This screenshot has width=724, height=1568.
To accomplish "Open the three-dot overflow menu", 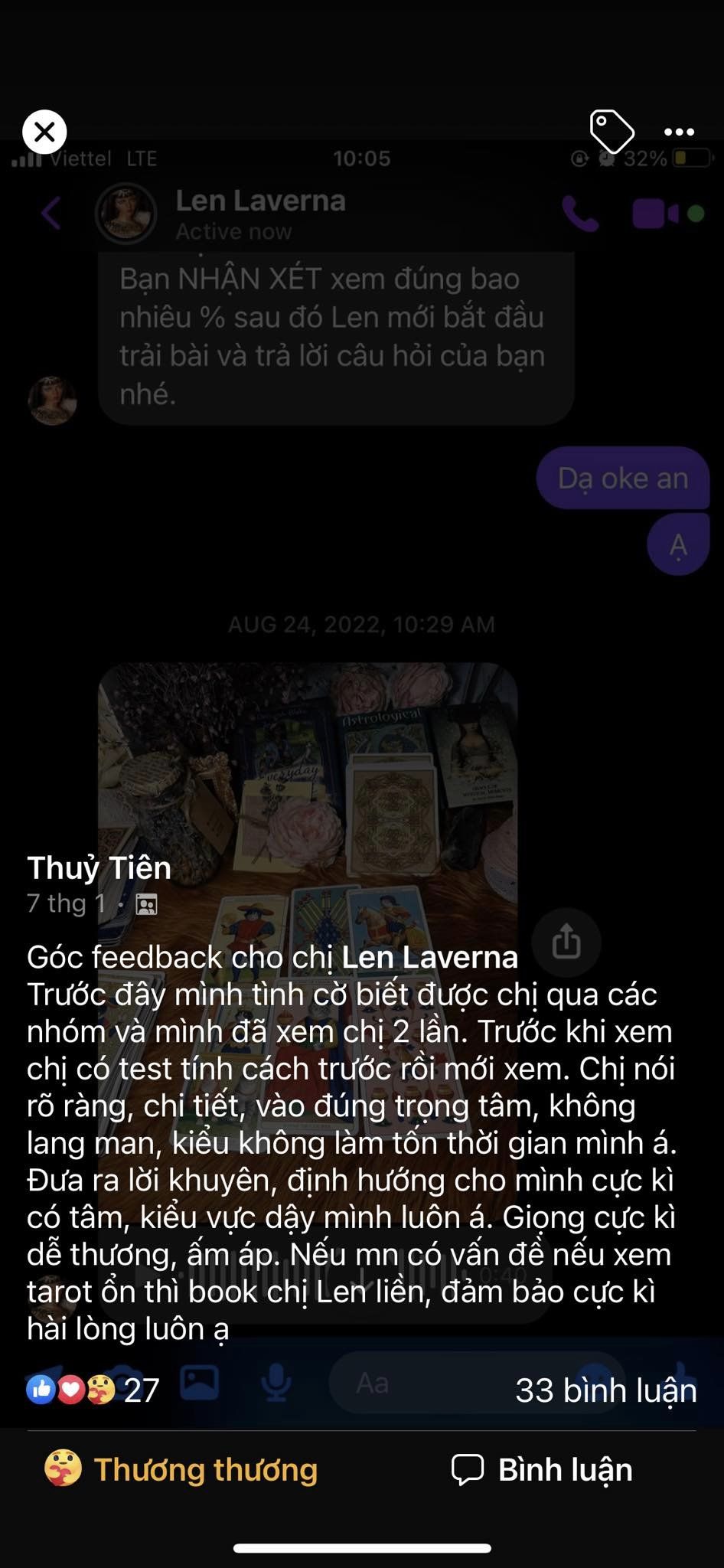I will pyautogui.click(x=679, y=132).
